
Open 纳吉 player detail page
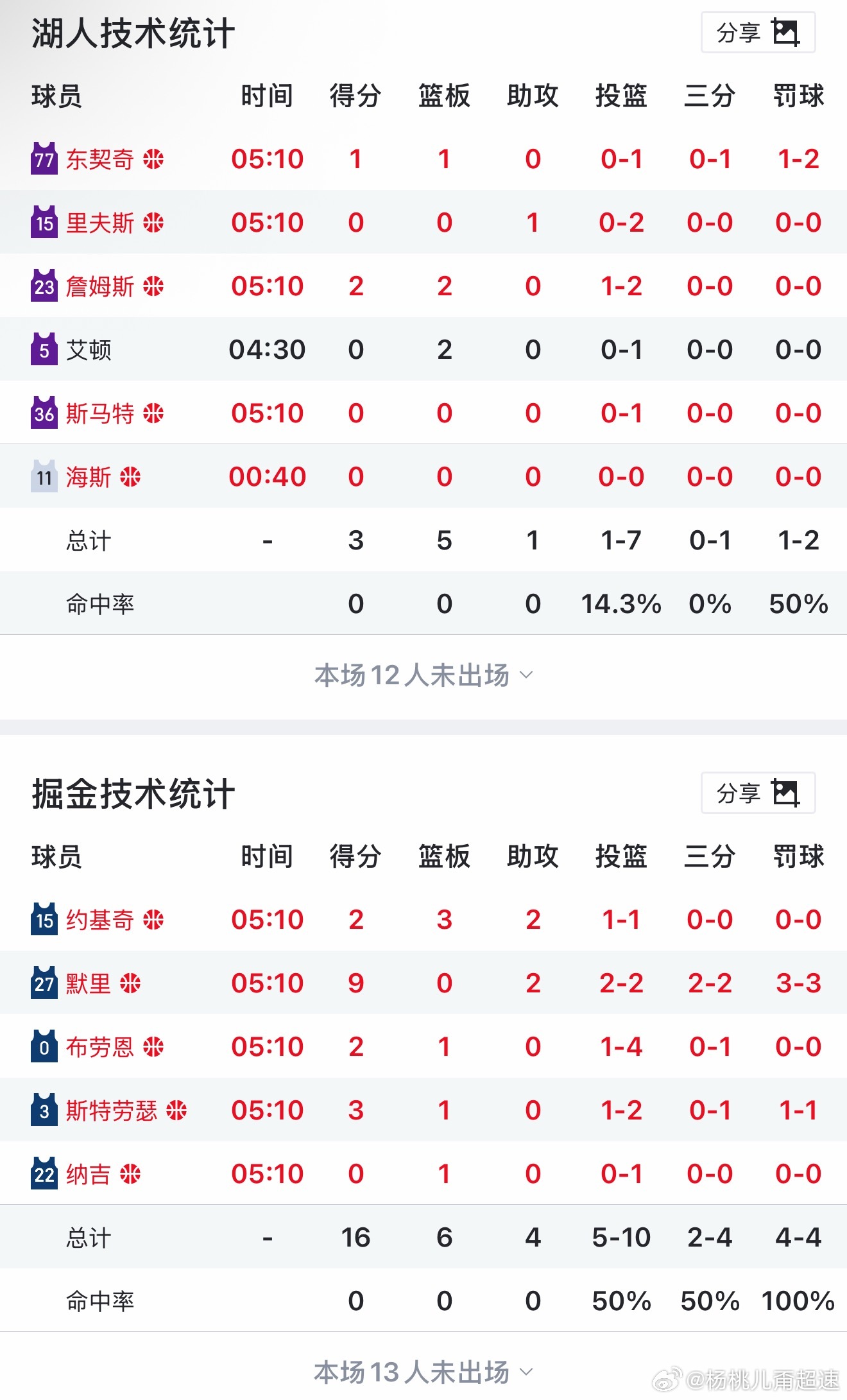point(88,1174)
